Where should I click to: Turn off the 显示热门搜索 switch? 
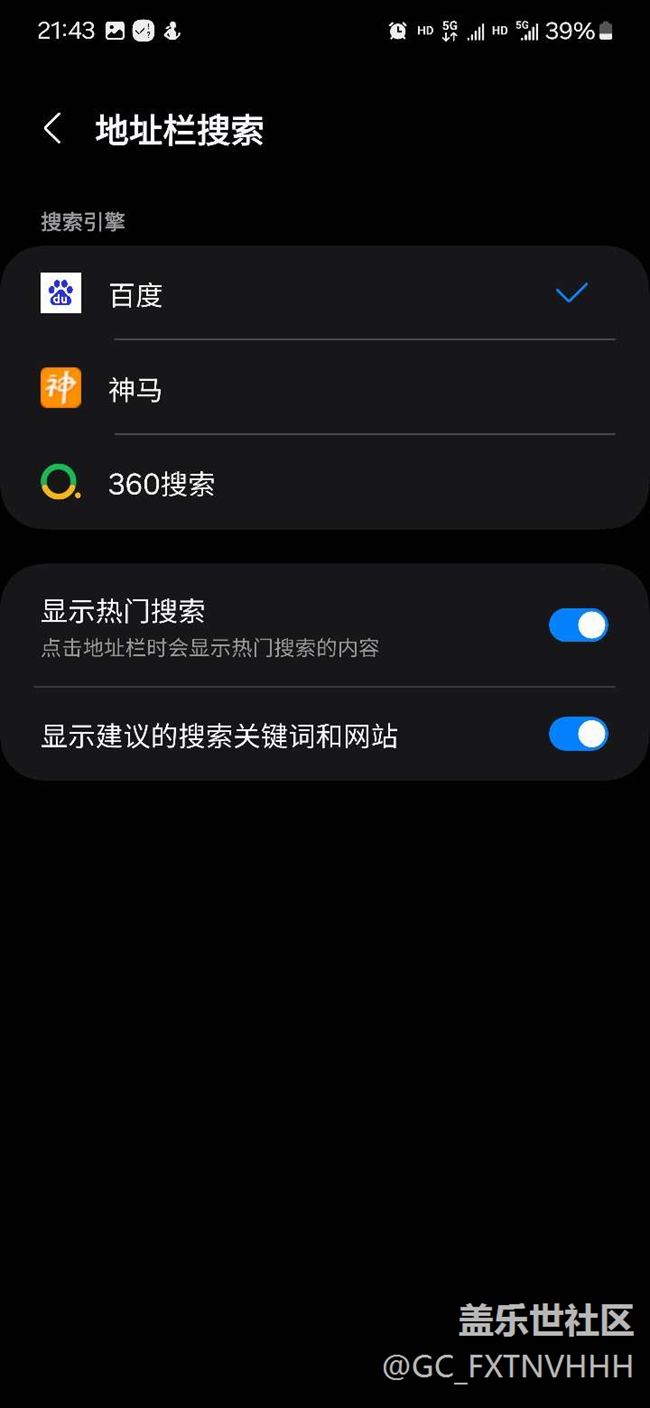coord(578,626)
